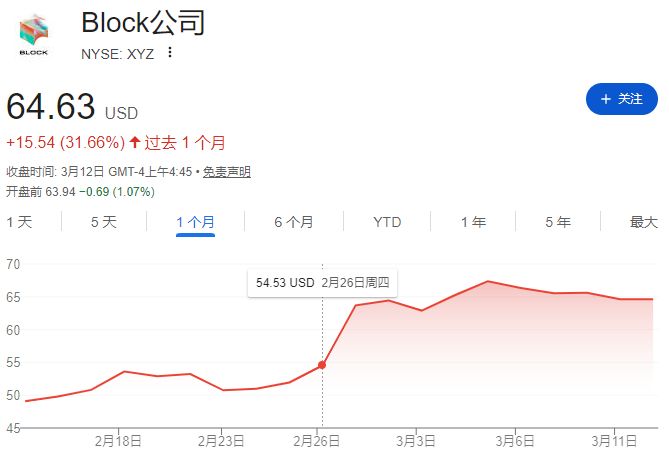This screenshot has height=464, width=669.
Task: Switch to the 5 年 range
Action: pos(558,222)
